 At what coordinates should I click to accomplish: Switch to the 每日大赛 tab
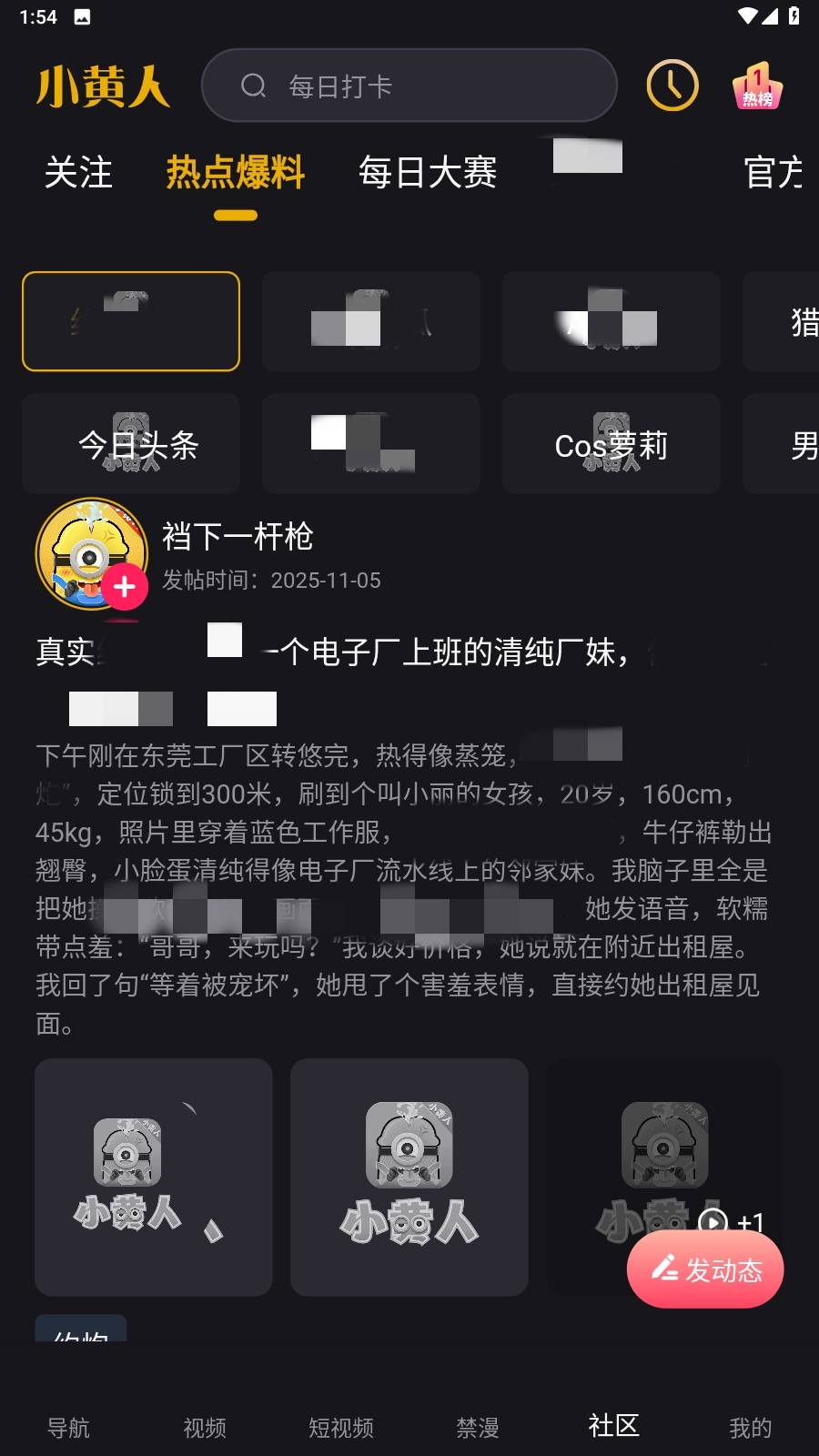click(427, 173)
